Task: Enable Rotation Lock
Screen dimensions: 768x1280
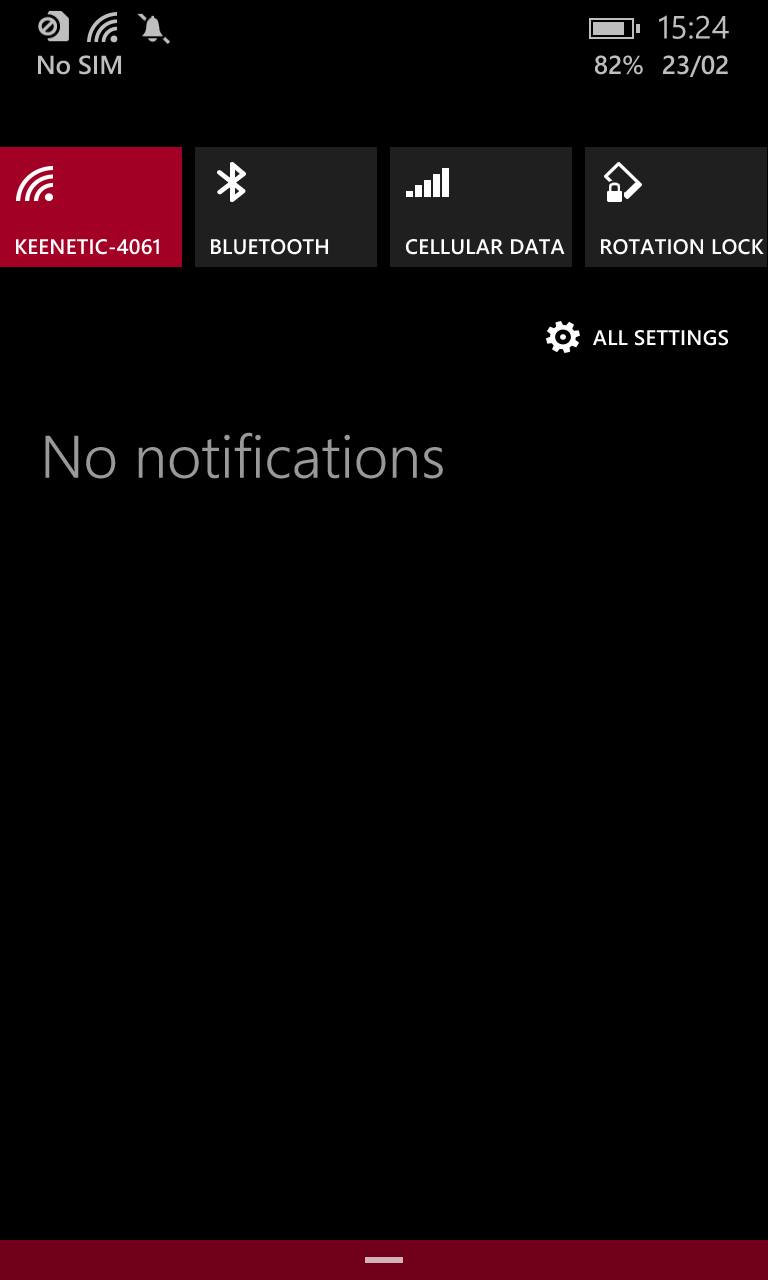Action: (x=676, y=207)
